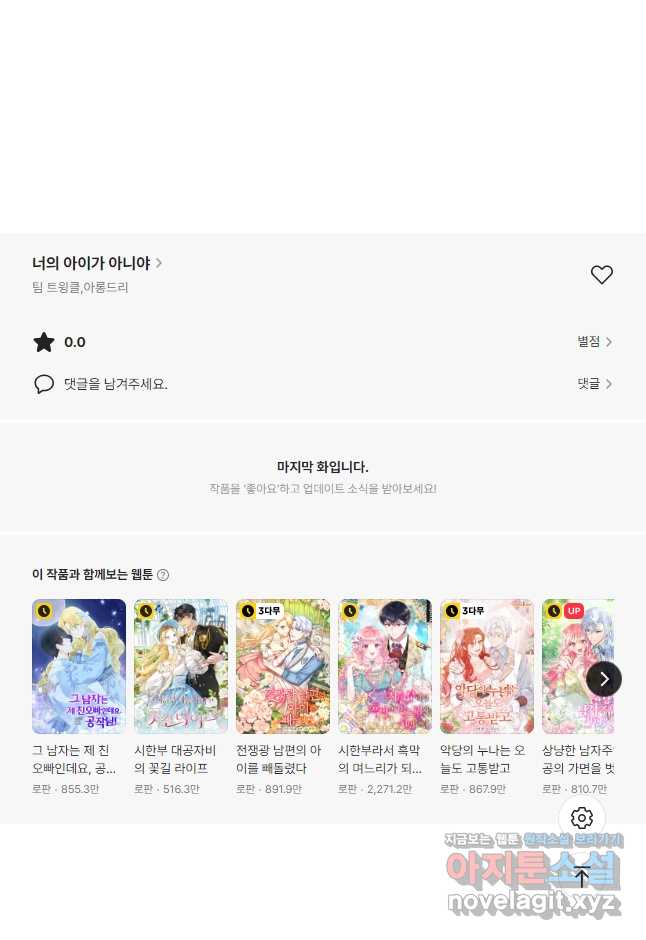
Task: Jump back to top of the page
Action: (582, 877)
